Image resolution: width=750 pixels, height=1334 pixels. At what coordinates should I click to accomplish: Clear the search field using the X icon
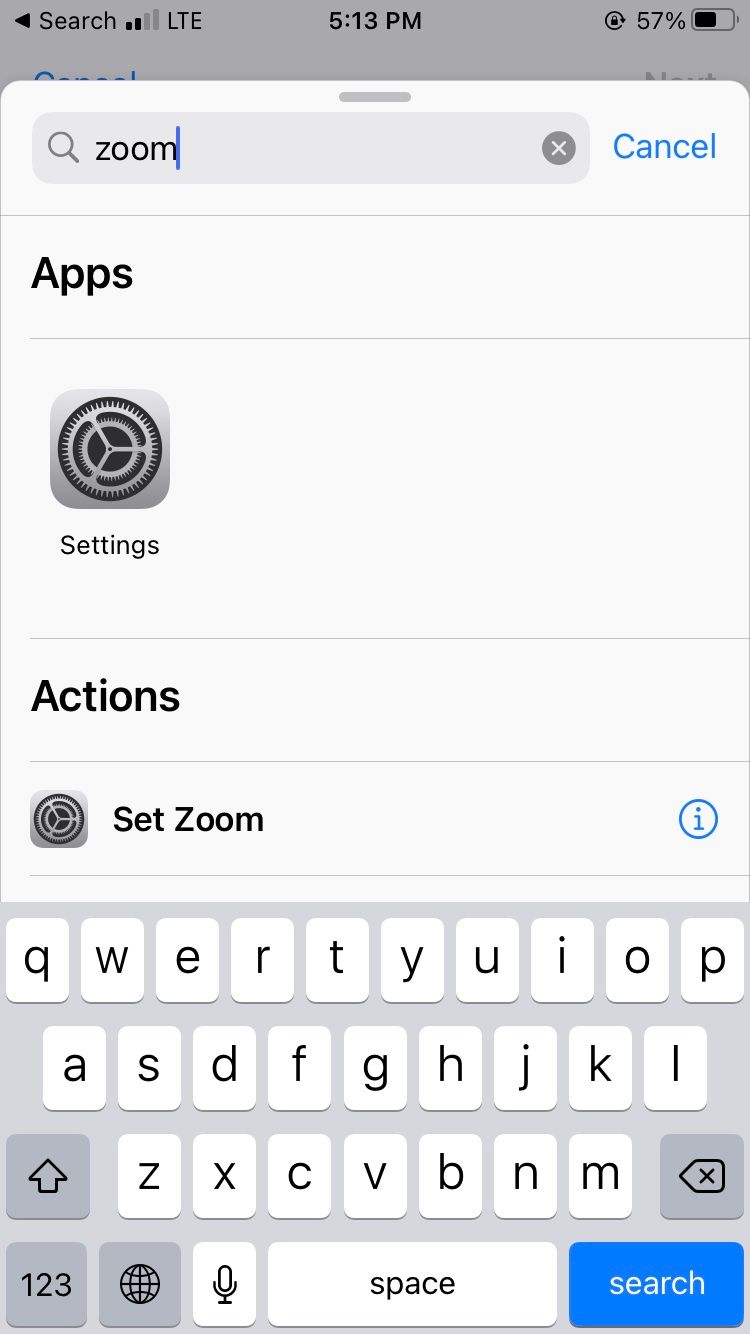pyautogui.click(x=558, y=147)
